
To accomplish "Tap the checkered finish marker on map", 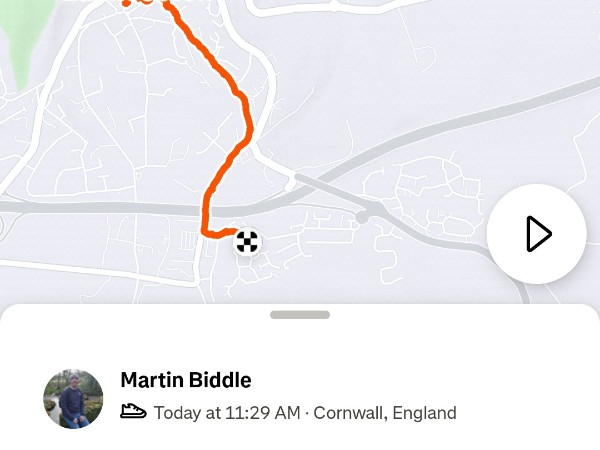I will pyautogui.click(x=247, y=241).
